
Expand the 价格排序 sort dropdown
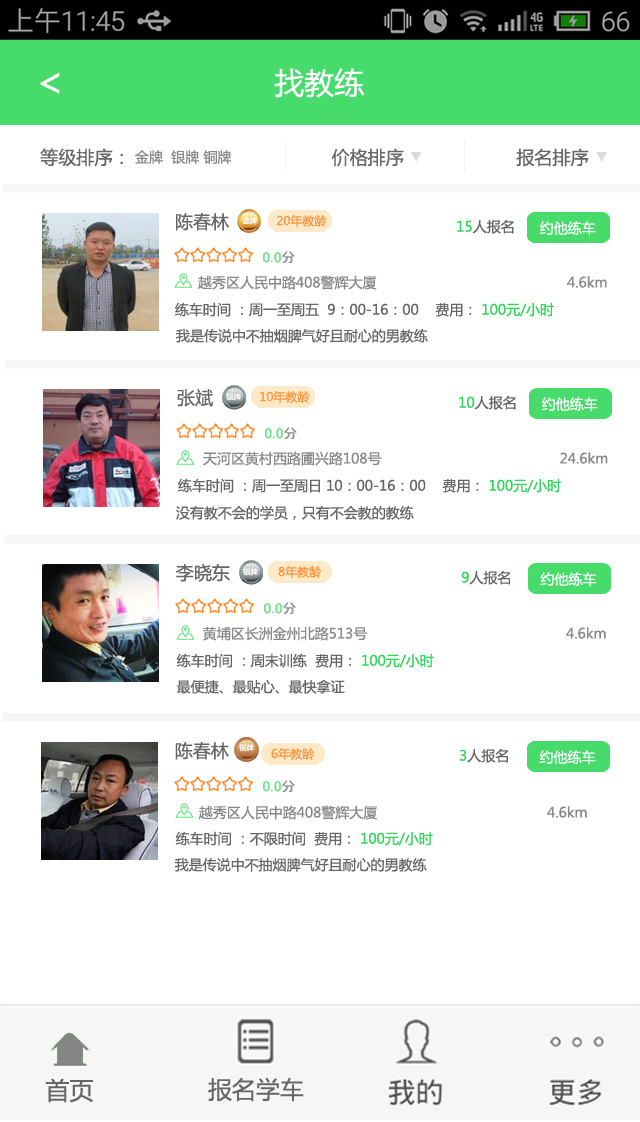(x=376, y=157)
